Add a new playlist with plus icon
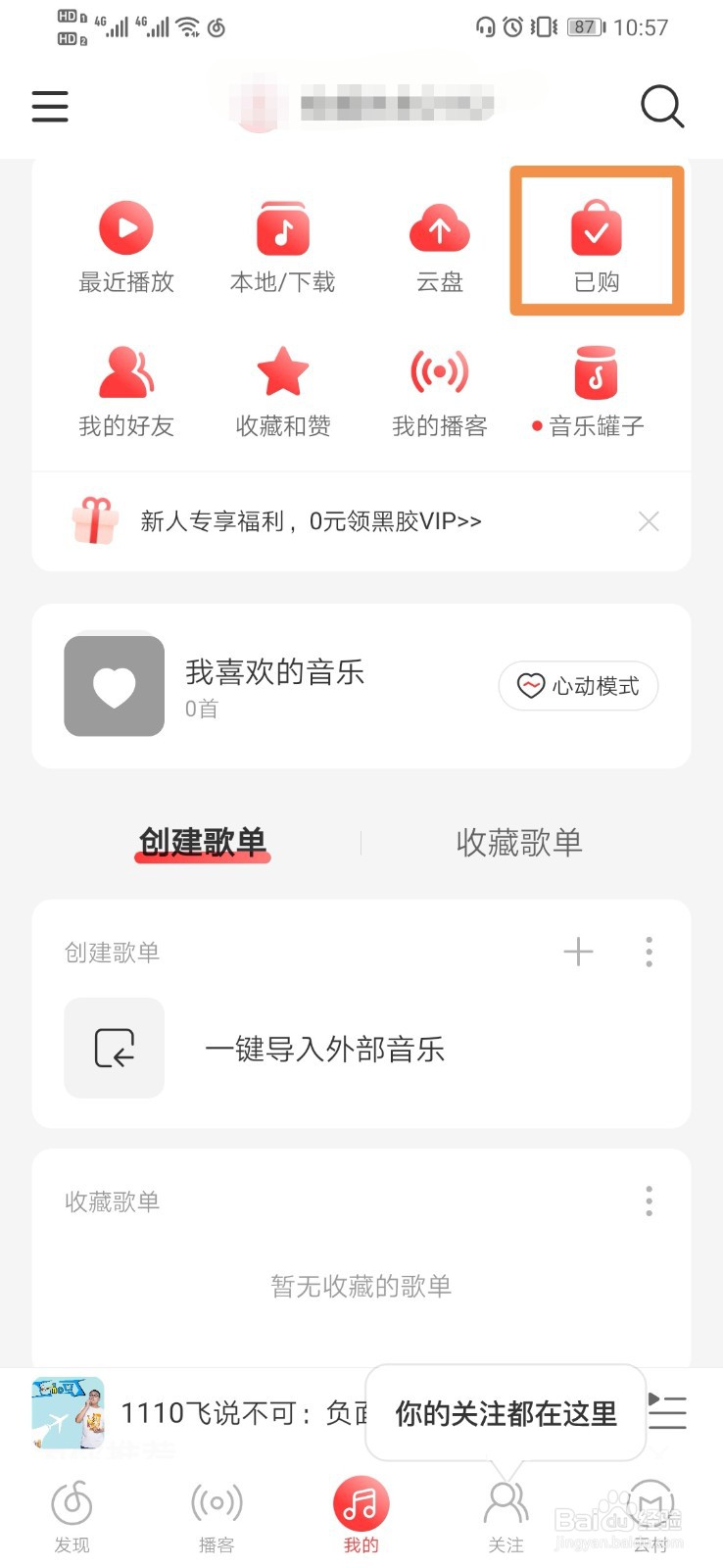Image resolution: width=723 pixels, height=1568 pixels. (578, 952)
